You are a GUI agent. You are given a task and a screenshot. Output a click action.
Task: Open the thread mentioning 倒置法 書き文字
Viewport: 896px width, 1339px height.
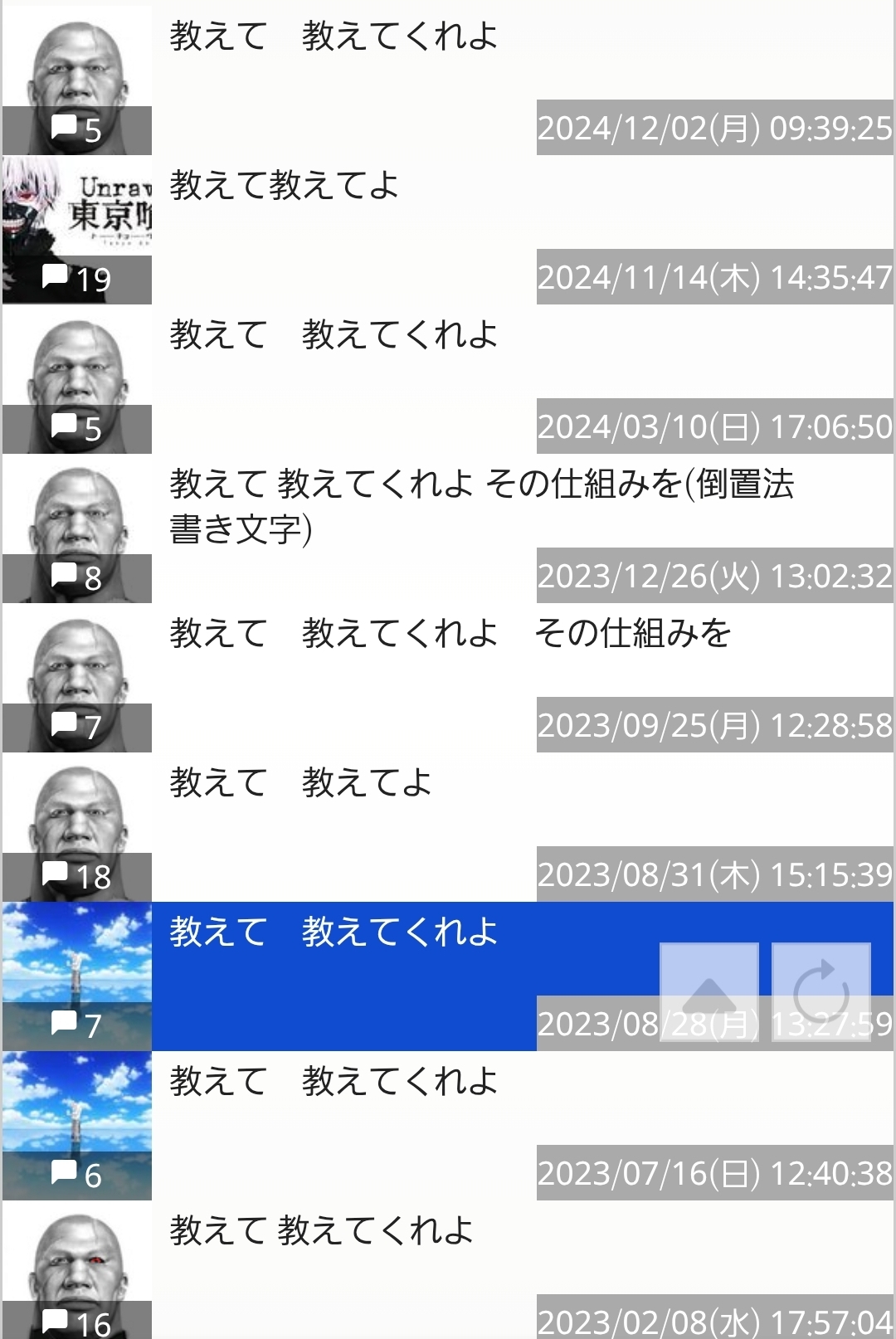(448, 528)
